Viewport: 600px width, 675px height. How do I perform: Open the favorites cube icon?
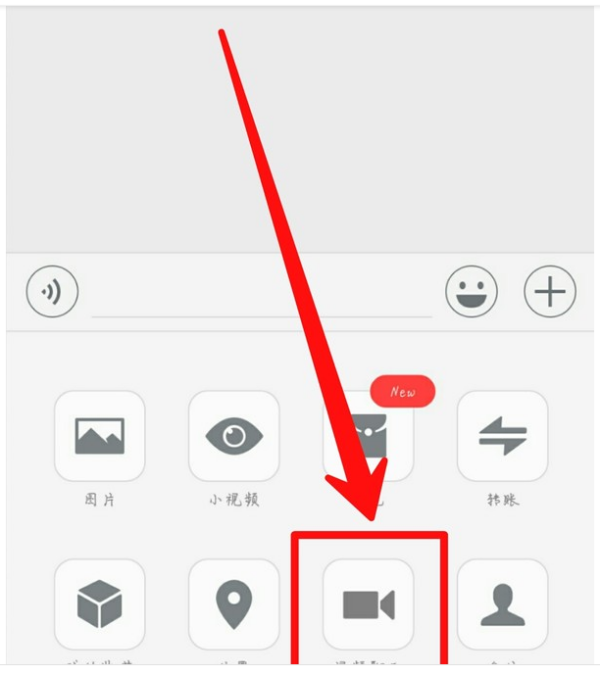tap(99, 604)
